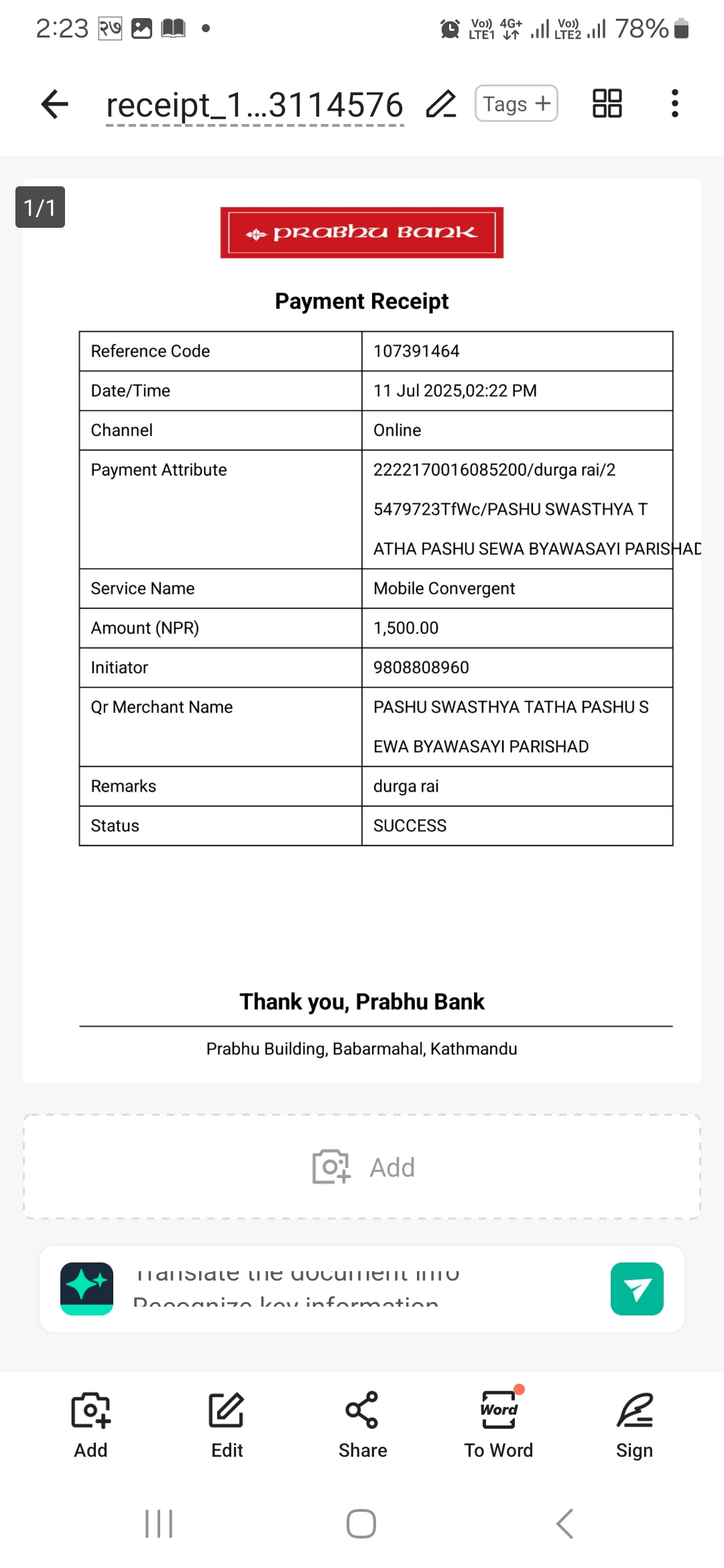This screenshot has height=1568, width=724.
Task: Open the recent apps button
Action: coord(159,1524)
